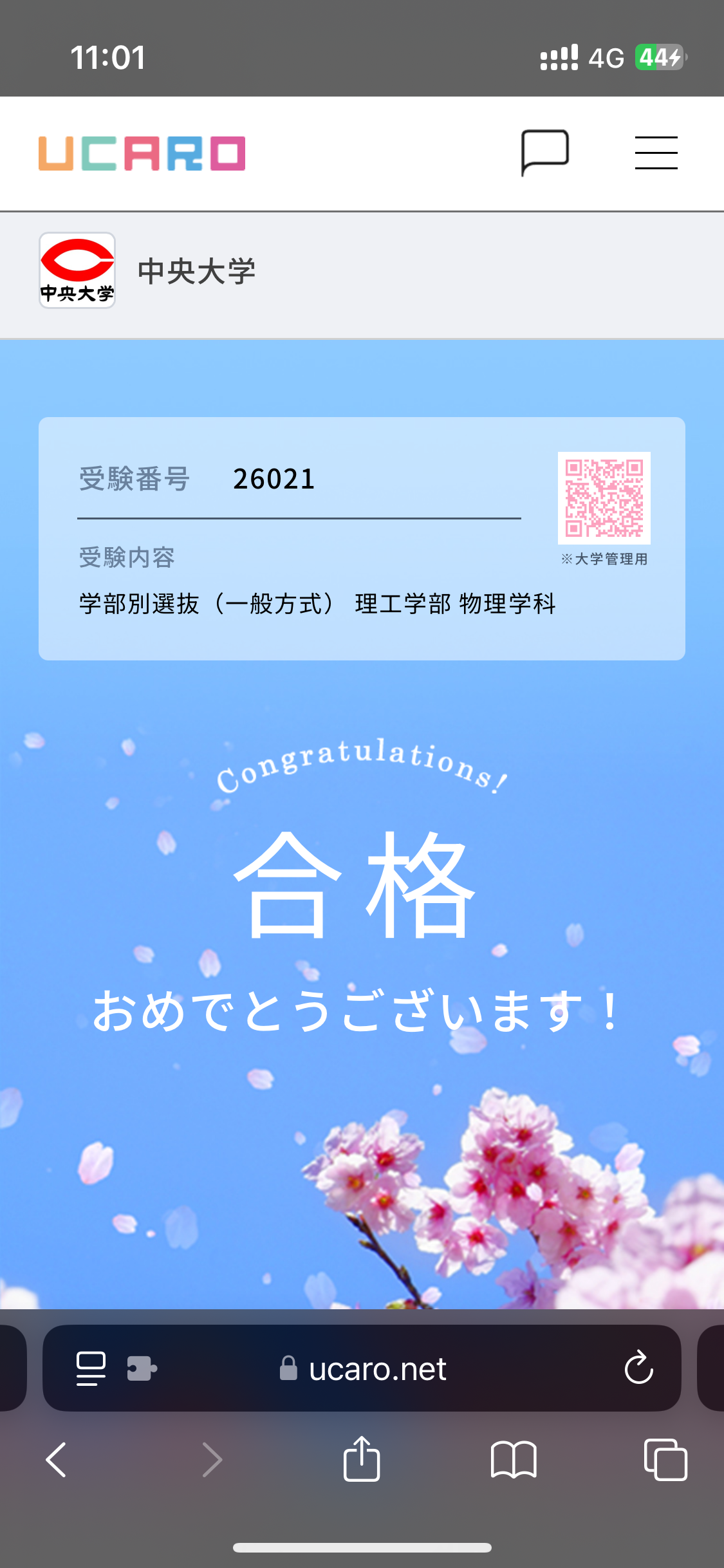Viewport: 724px width, 1568px height.
Task: Show all open tabs
Action: pyautogui.click(x=665, y=1459)
